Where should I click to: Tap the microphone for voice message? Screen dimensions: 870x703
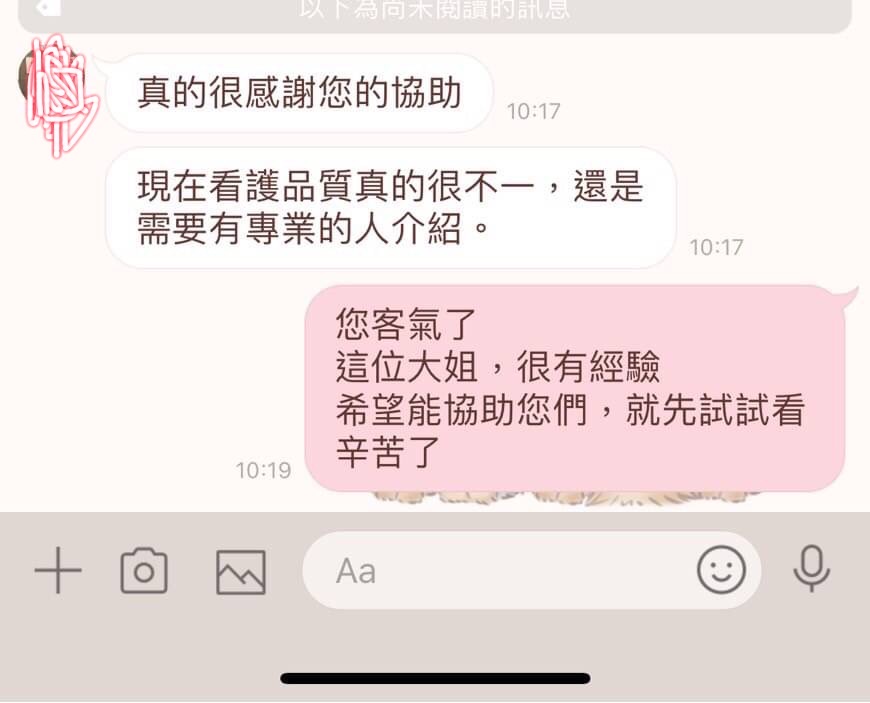click(x=811, y=570)
